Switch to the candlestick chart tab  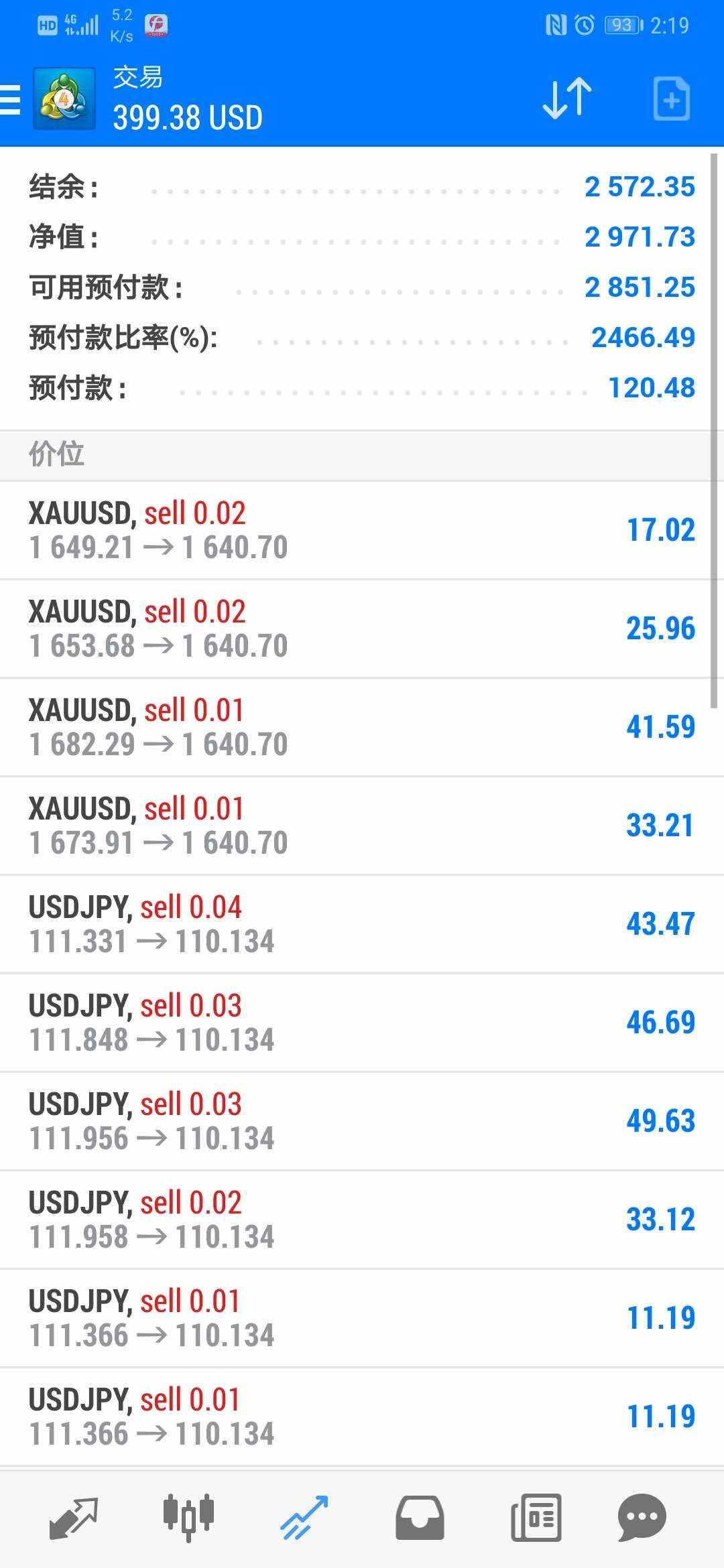point(188,1518)
